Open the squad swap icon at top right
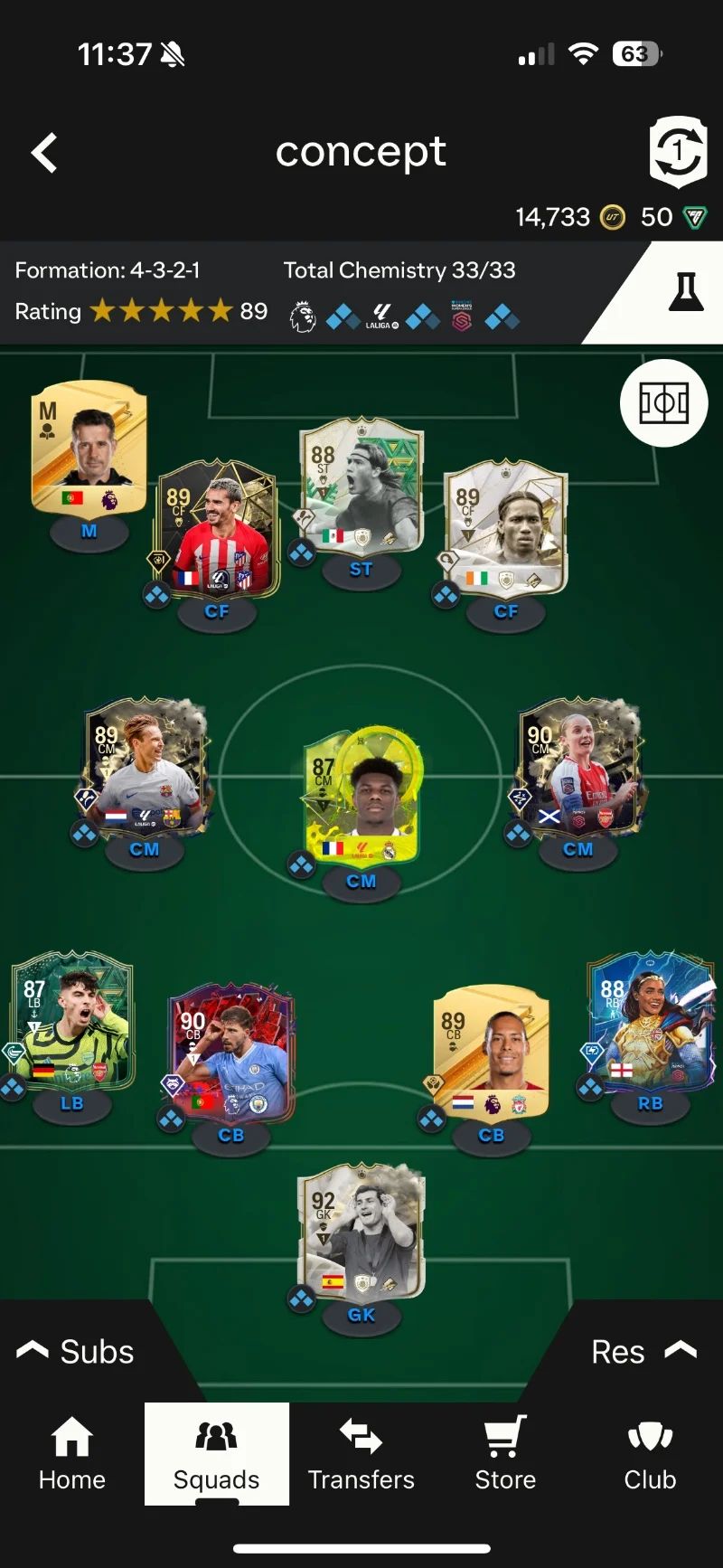Screen dimensions: 723x1568 click(x=678, y=151)
